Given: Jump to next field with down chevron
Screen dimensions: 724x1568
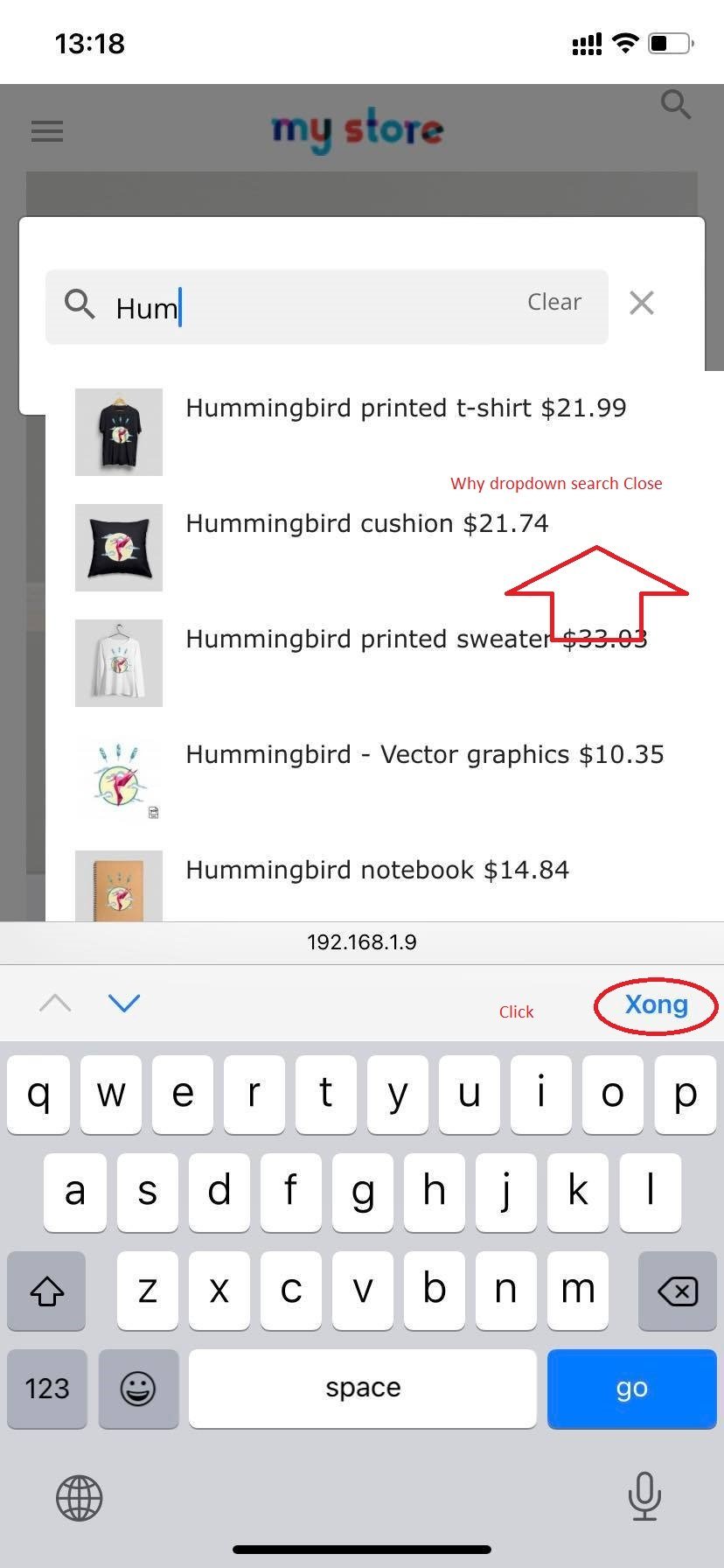Looking at the screenshot, I should point(124,1003).
